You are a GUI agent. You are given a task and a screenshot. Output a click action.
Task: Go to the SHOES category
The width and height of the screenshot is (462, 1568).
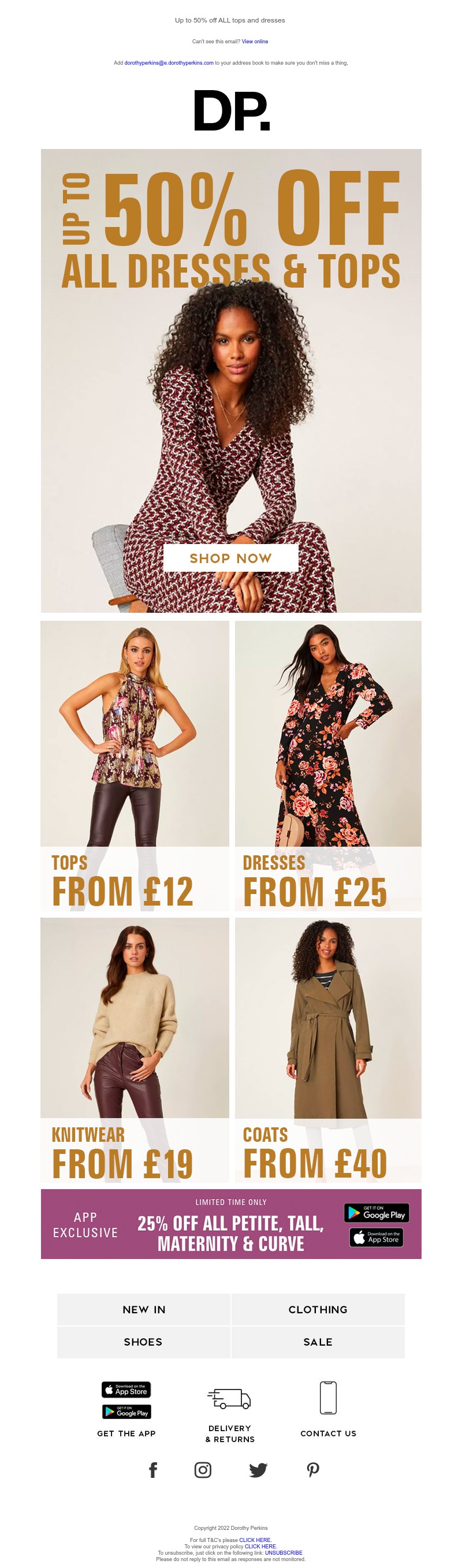[x=144, y=1342]
